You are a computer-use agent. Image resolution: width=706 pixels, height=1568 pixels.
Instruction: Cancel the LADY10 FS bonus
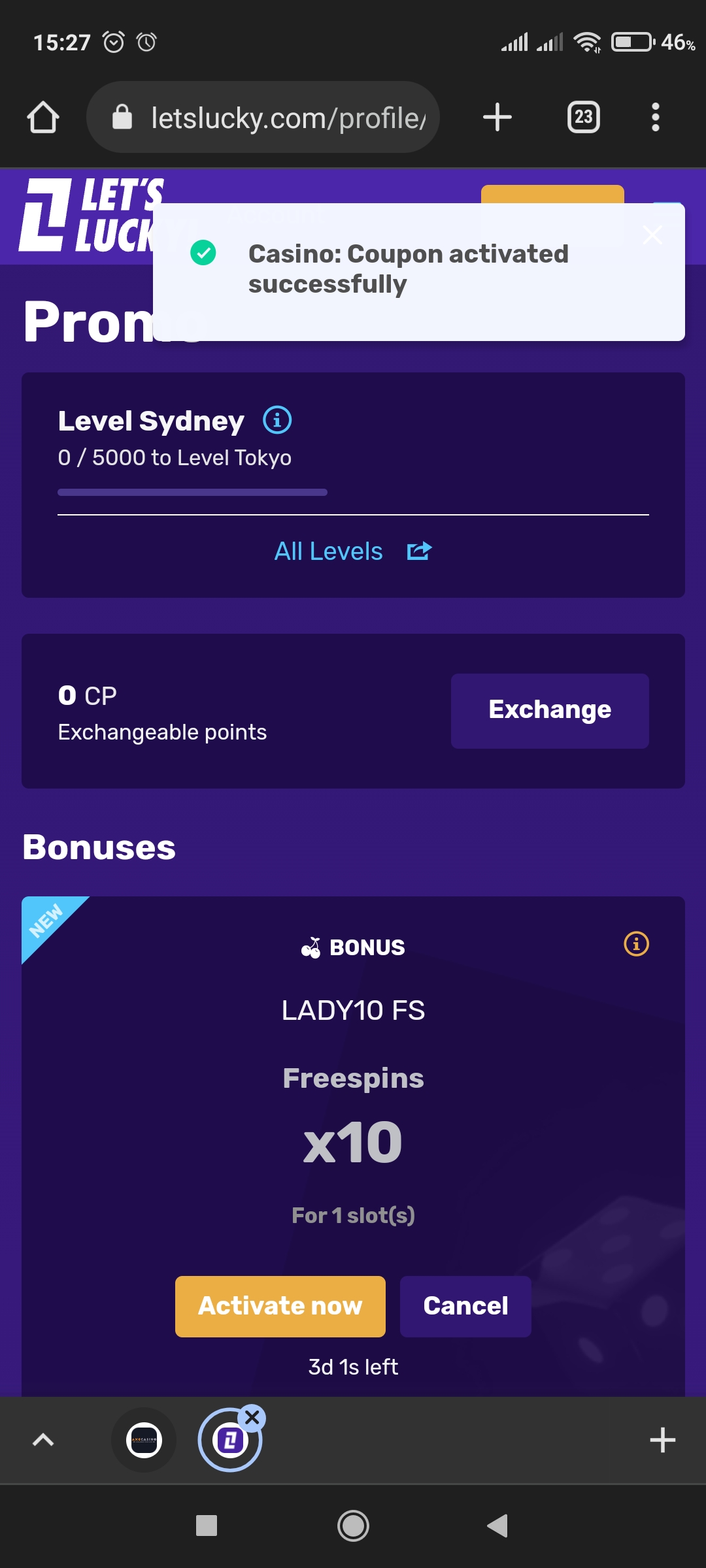coord(465,1306)
